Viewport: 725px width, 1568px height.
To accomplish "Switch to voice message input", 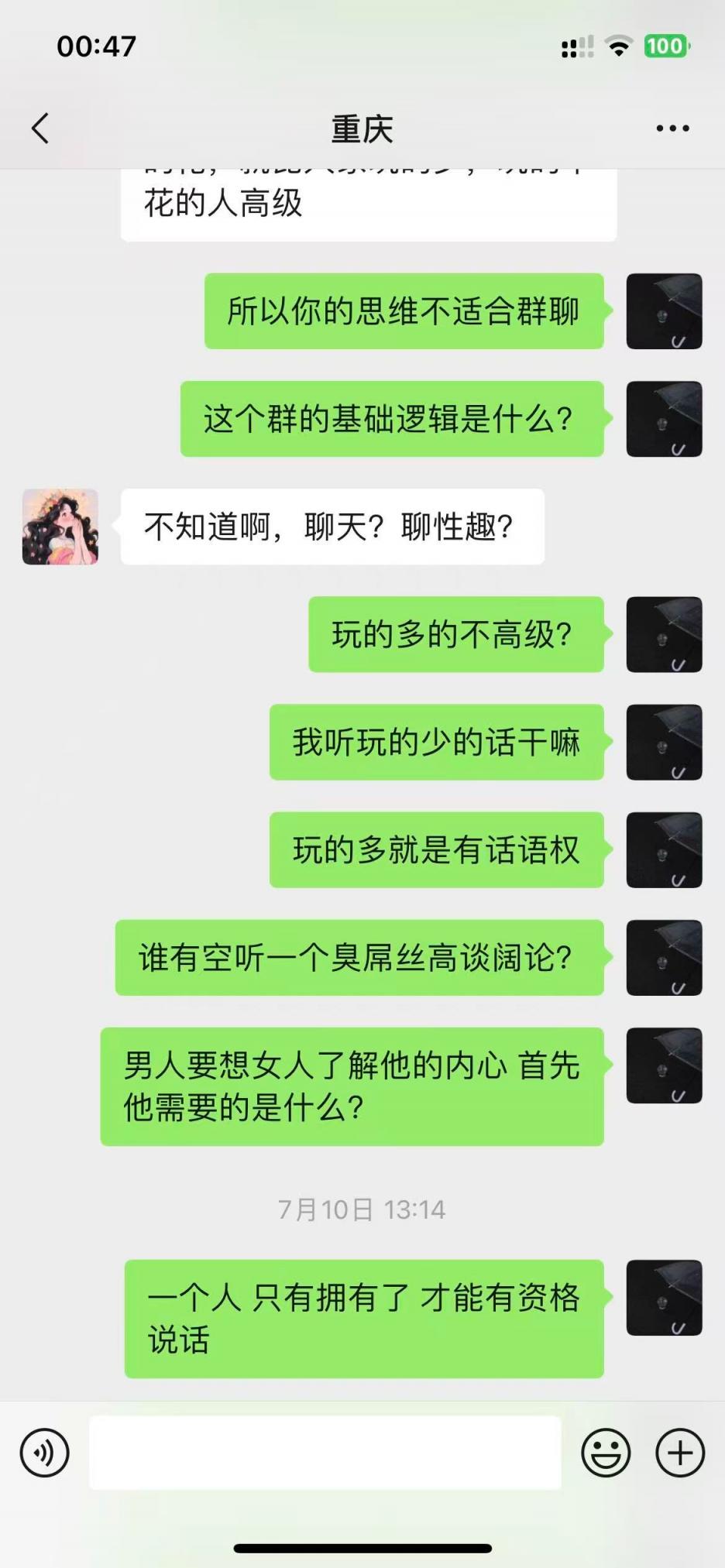I will point(44,1453).
